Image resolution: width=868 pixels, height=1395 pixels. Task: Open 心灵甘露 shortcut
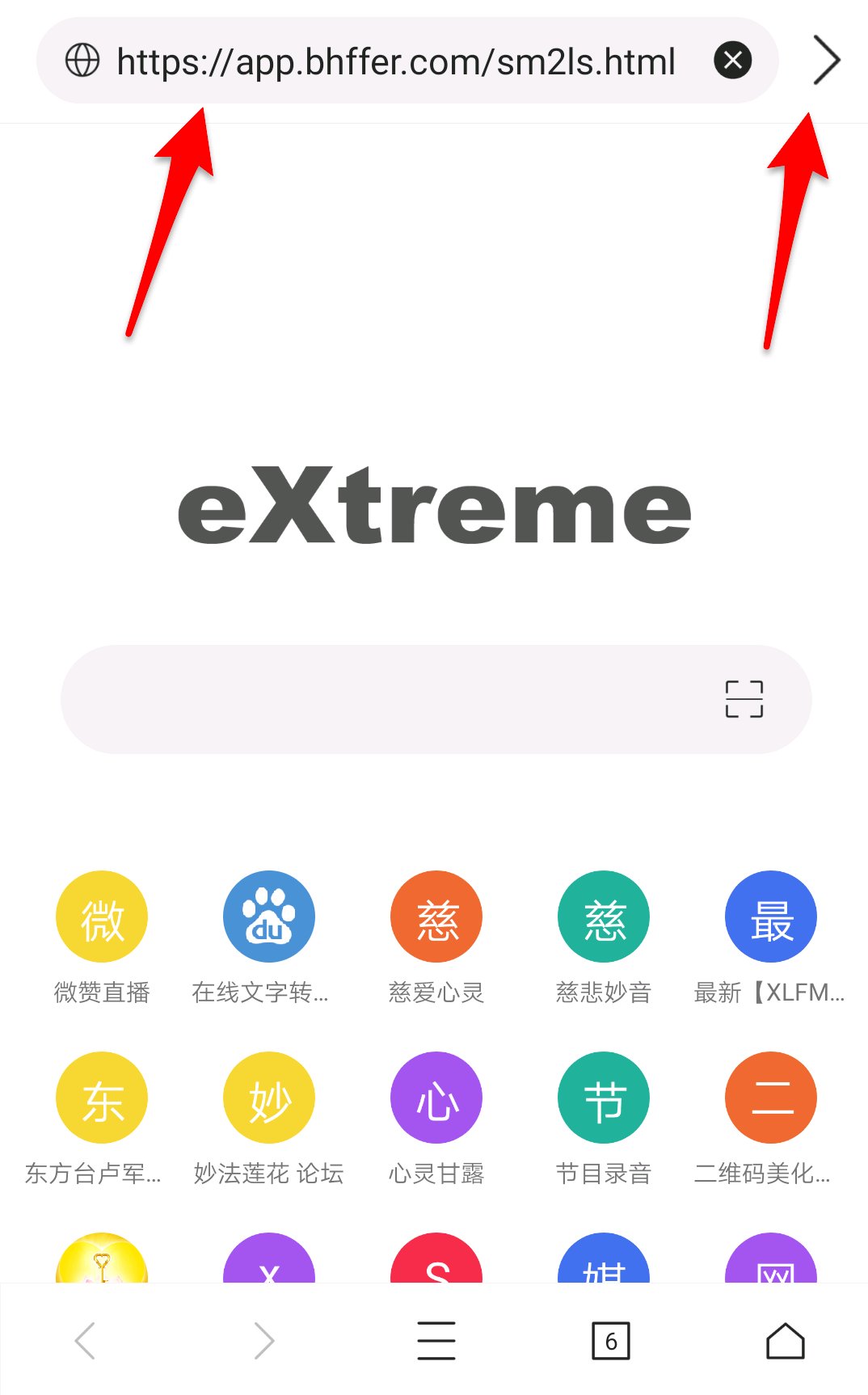tap(436, 1098)
